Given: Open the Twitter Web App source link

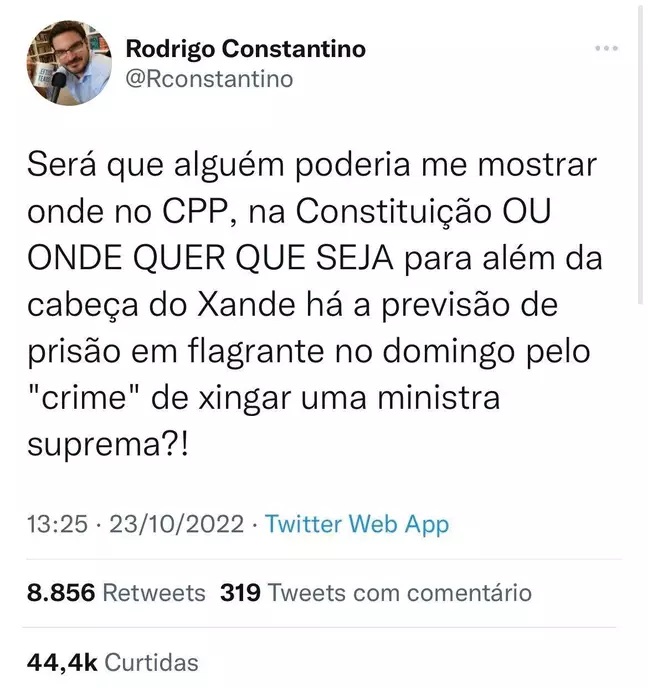Looking at the screenshot, I should 357,524.
